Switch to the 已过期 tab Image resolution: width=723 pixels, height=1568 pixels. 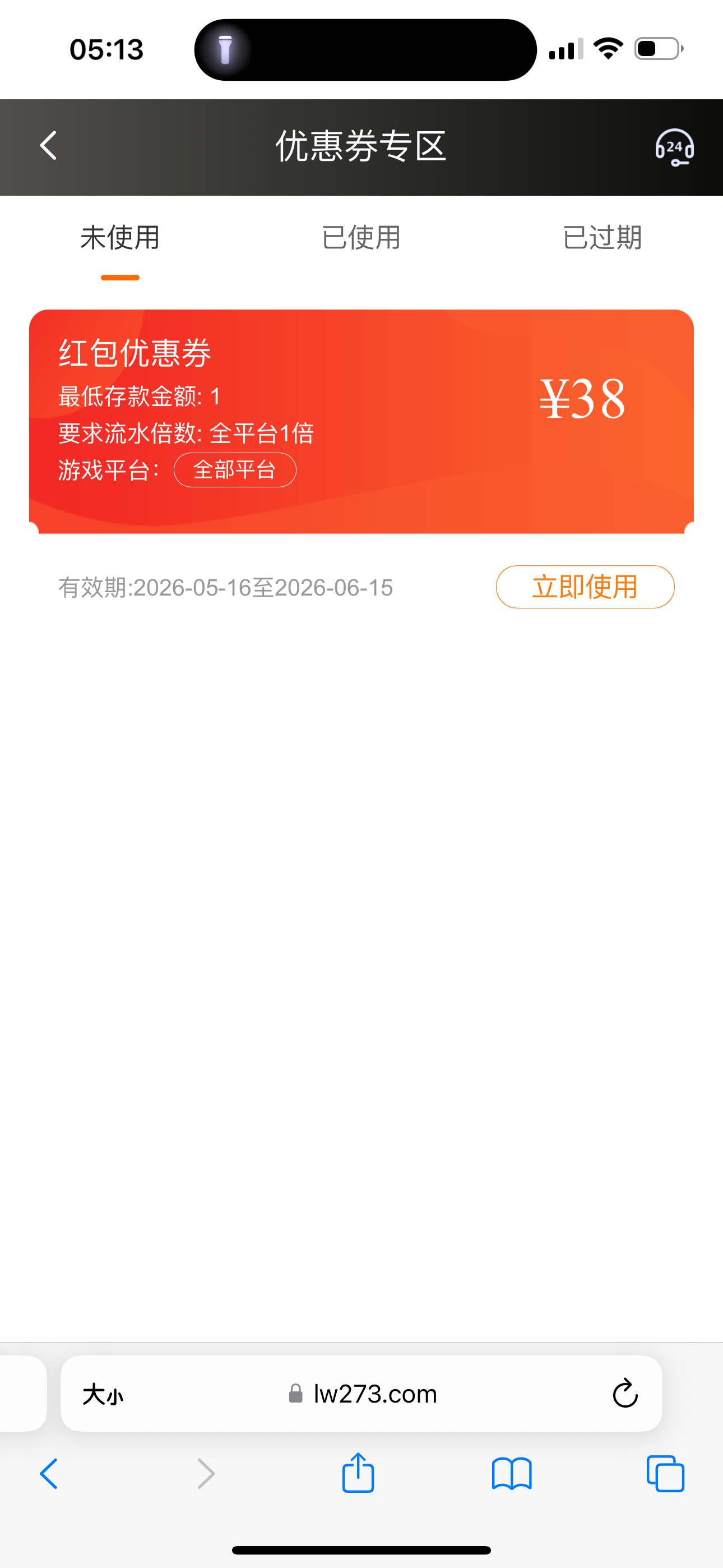coord(602,237)
